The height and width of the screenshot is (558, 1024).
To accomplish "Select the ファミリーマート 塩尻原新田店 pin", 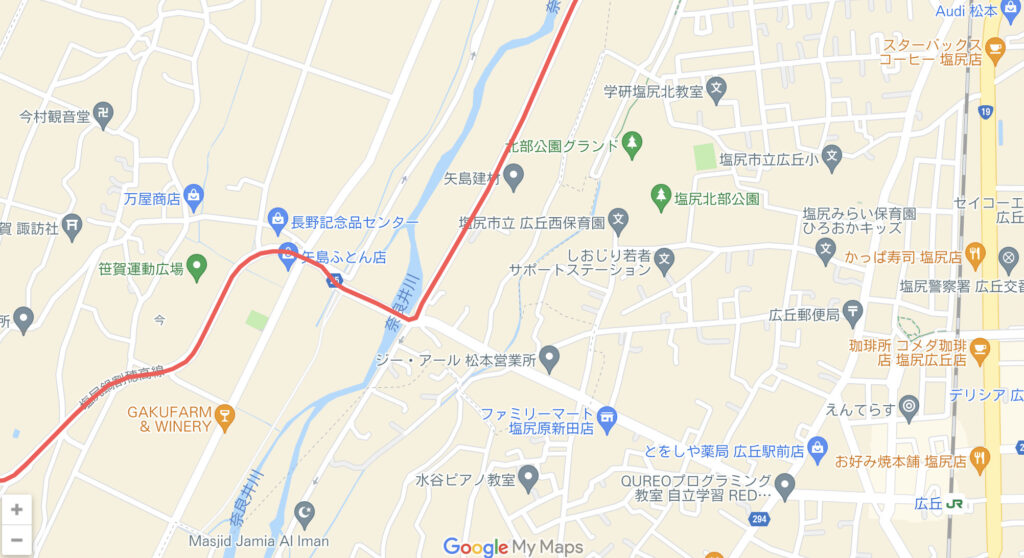I will click(x=606, y=414).
